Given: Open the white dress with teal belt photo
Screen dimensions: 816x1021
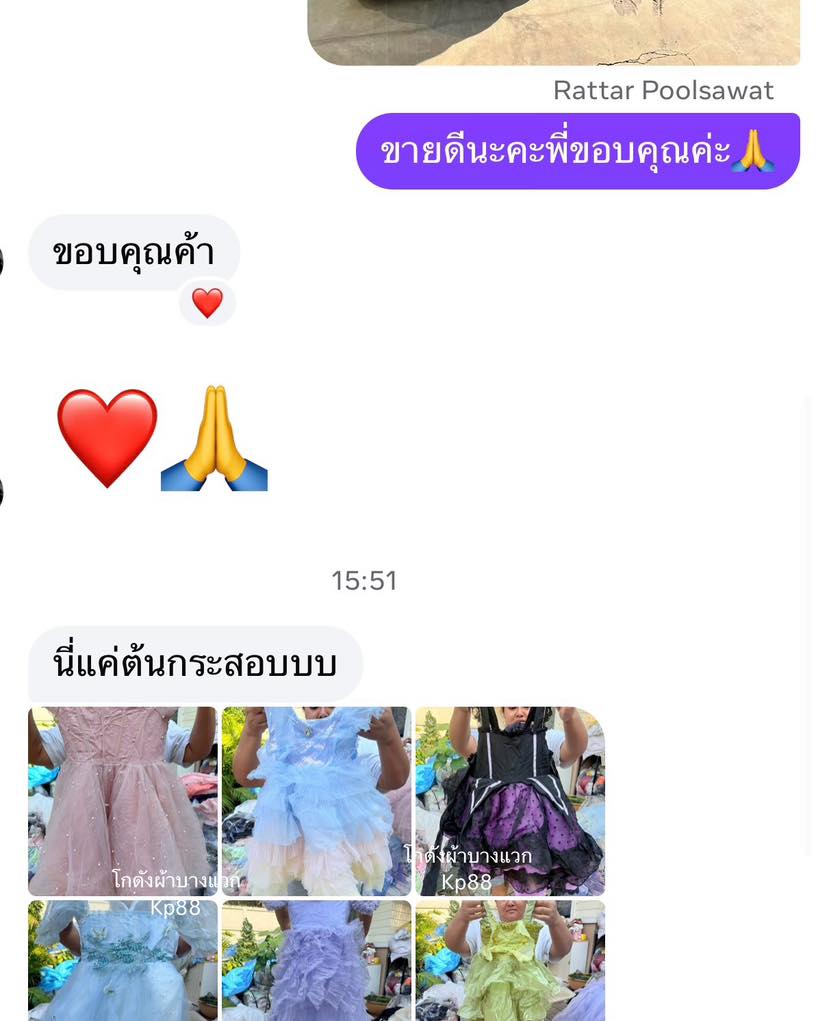Looking at the screenshot, I should point(122,960).
